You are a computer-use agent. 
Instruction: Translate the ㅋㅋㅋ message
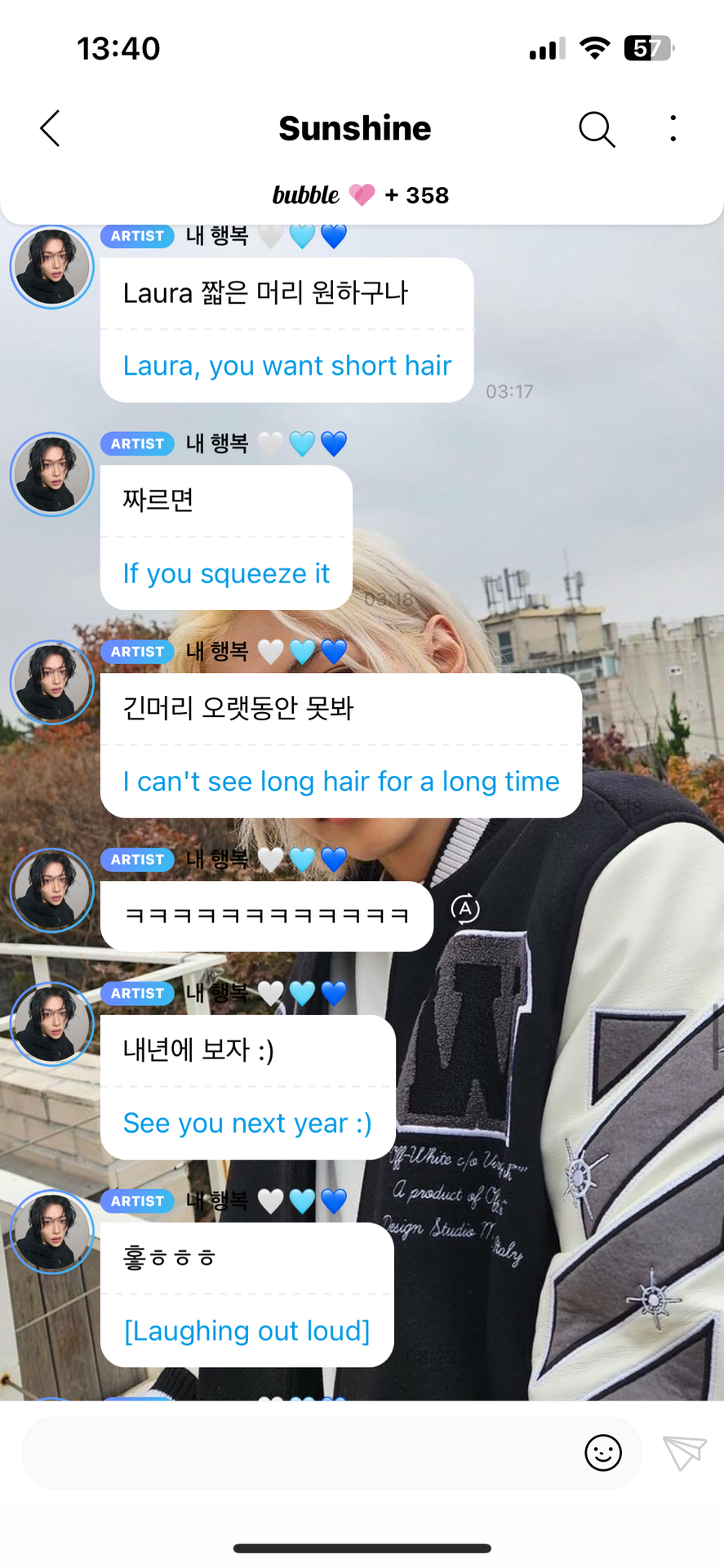(x=465, y=909)
